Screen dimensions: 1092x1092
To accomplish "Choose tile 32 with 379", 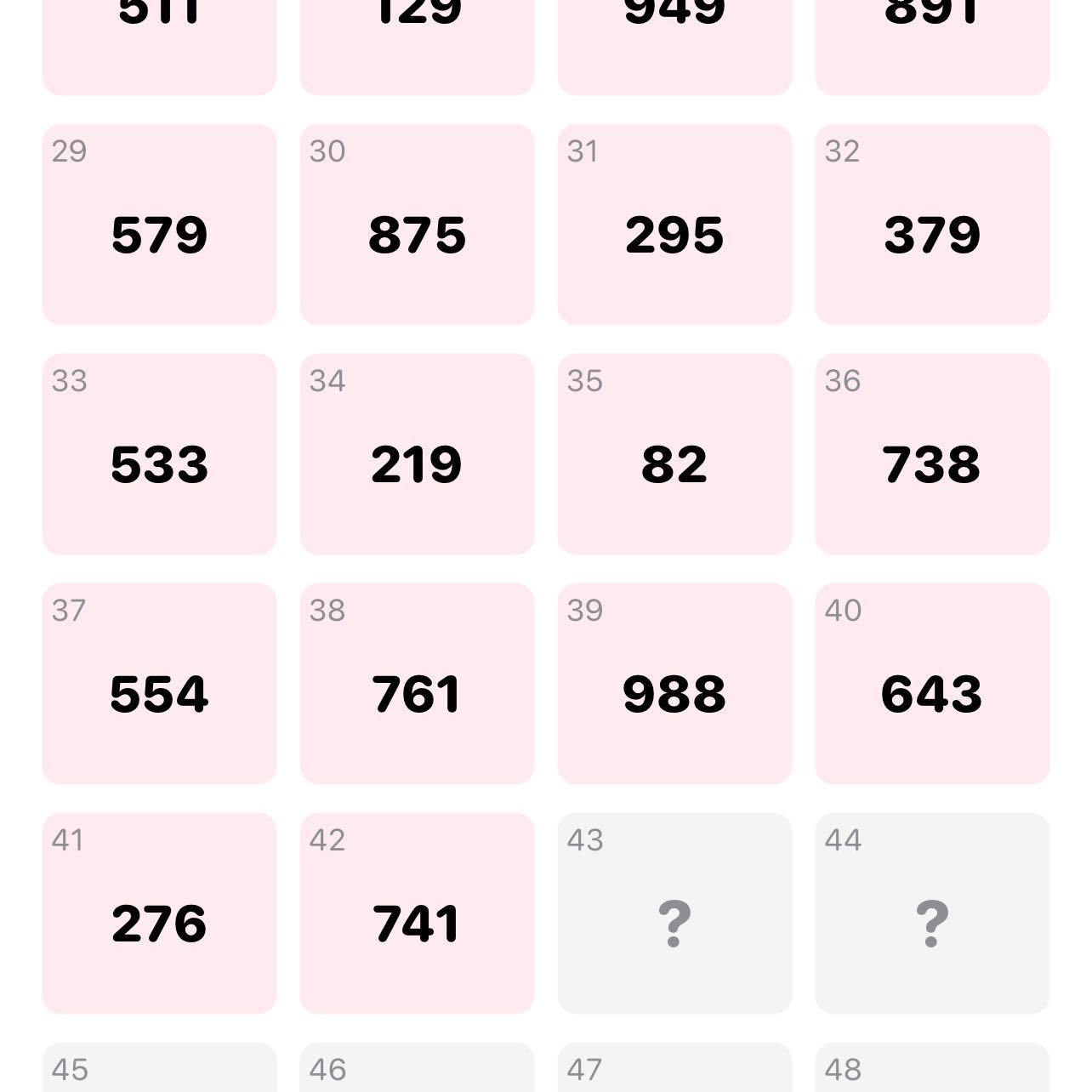I will [932, 225].
